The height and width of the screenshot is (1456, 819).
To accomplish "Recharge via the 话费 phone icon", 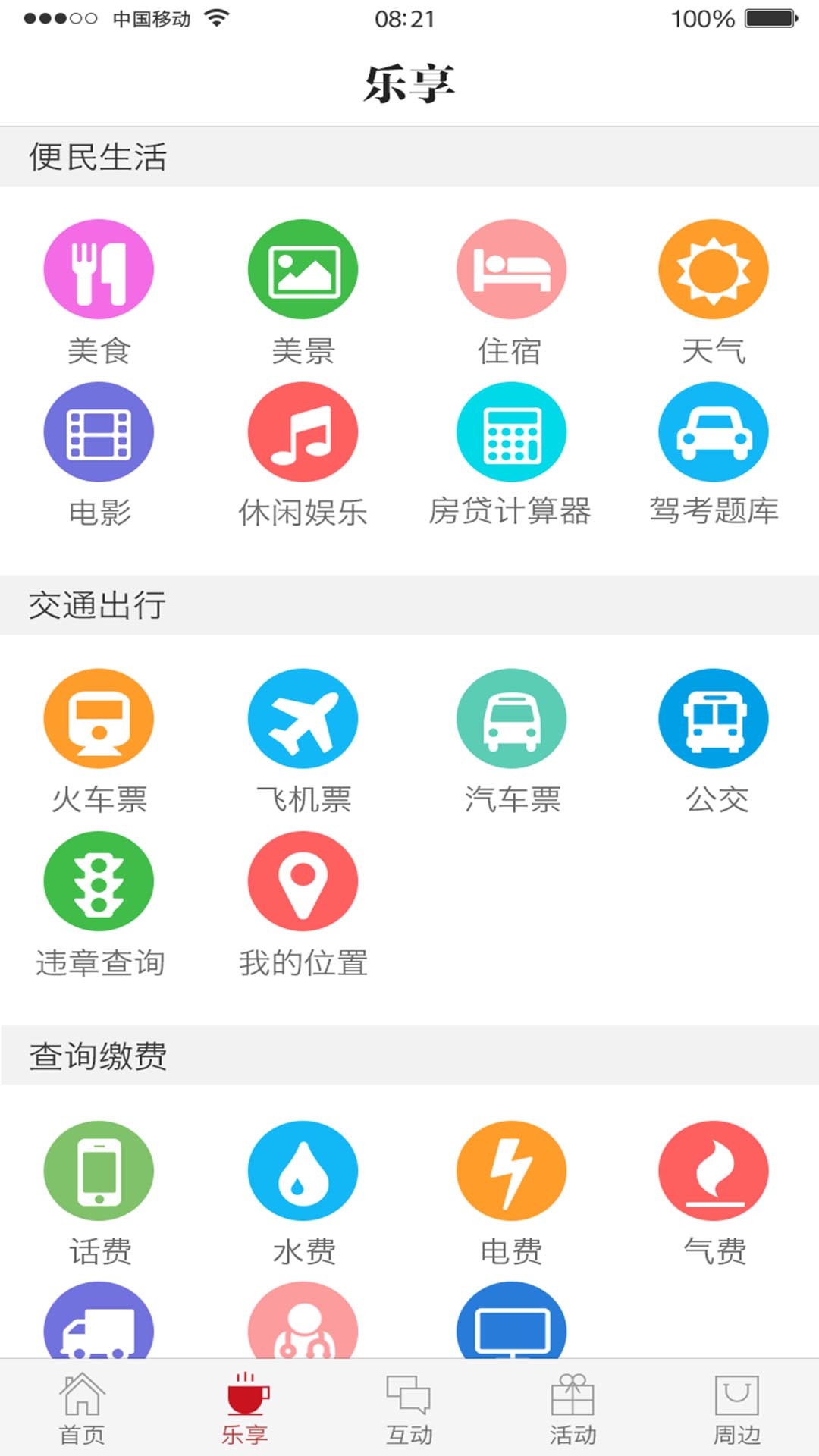I will [x=99, y=1170].
